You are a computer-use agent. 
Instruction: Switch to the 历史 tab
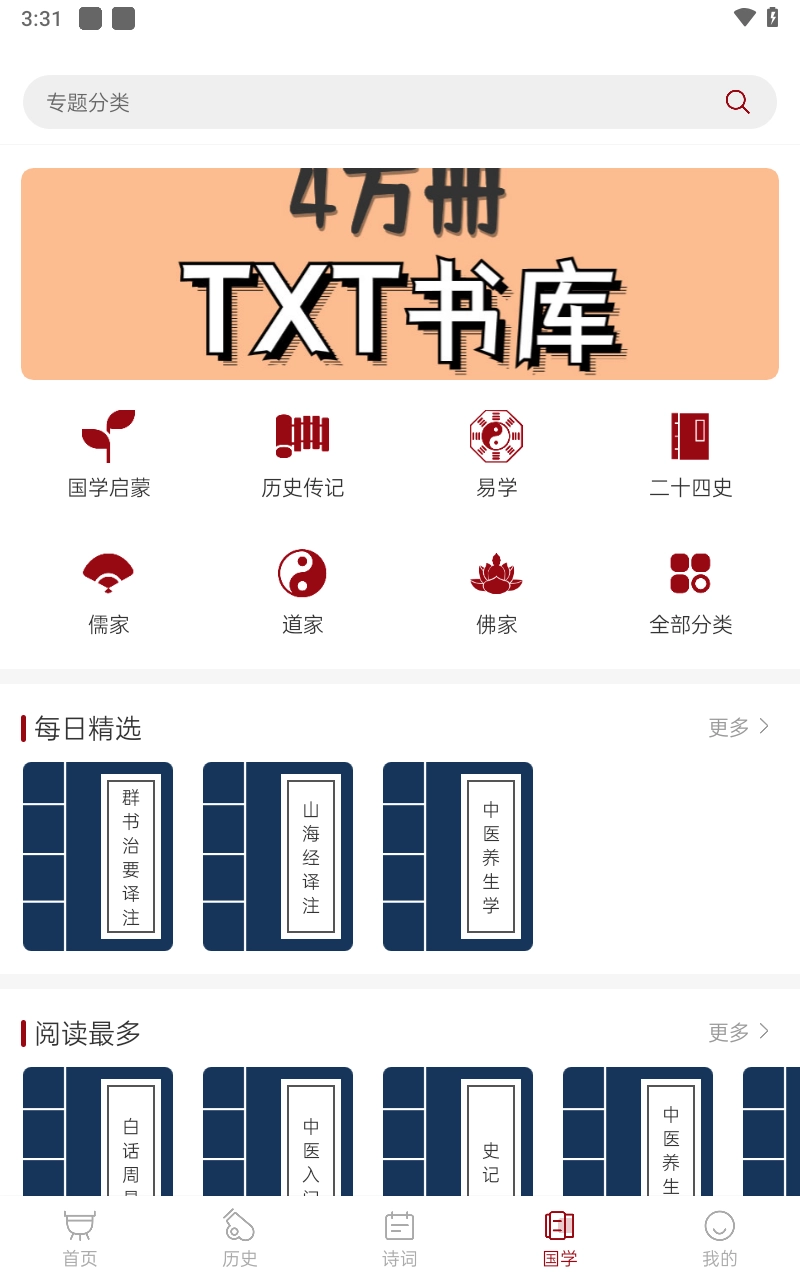click(240, 1238)
